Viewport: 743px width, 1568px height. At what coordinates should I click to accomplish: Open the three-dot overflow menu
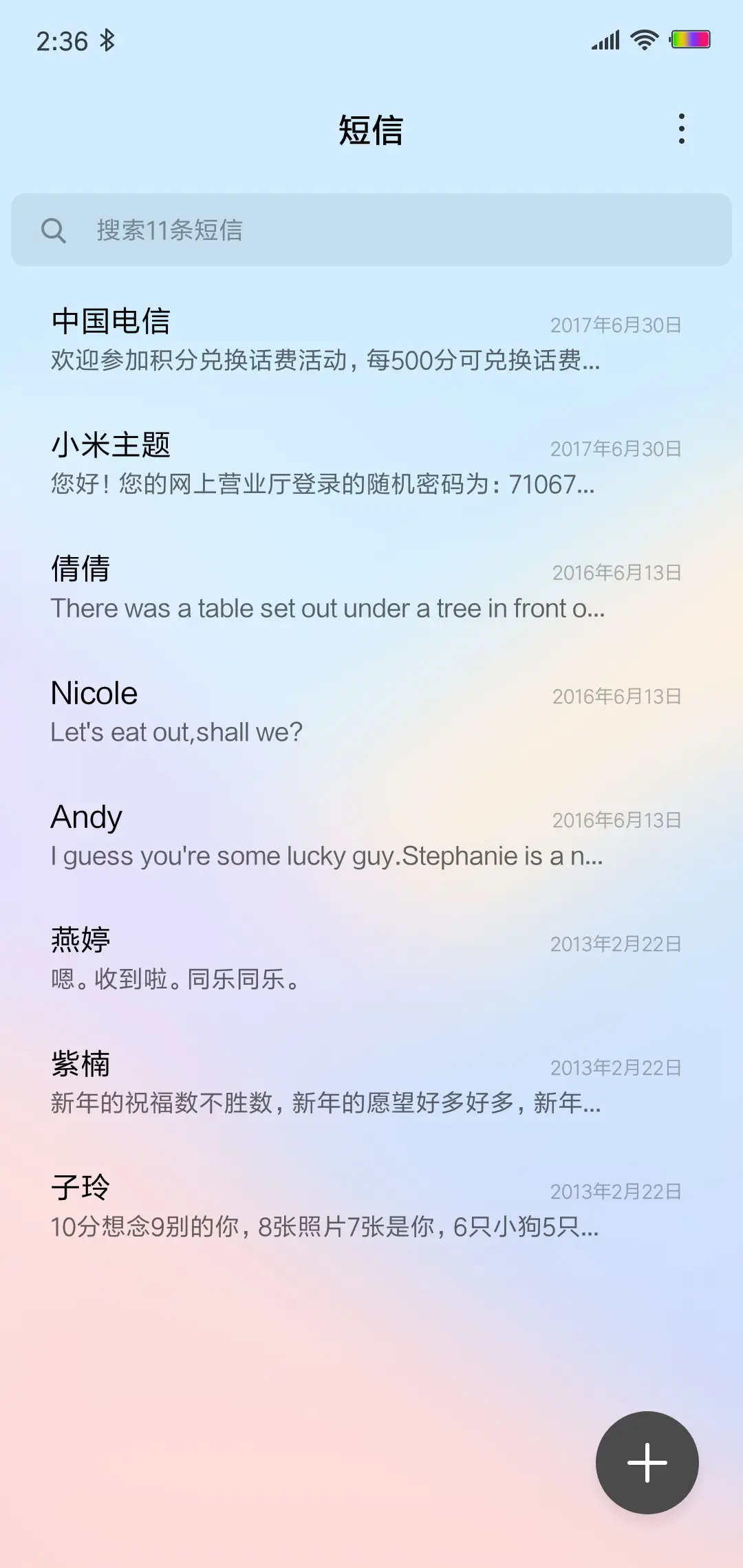click(680, 129)
